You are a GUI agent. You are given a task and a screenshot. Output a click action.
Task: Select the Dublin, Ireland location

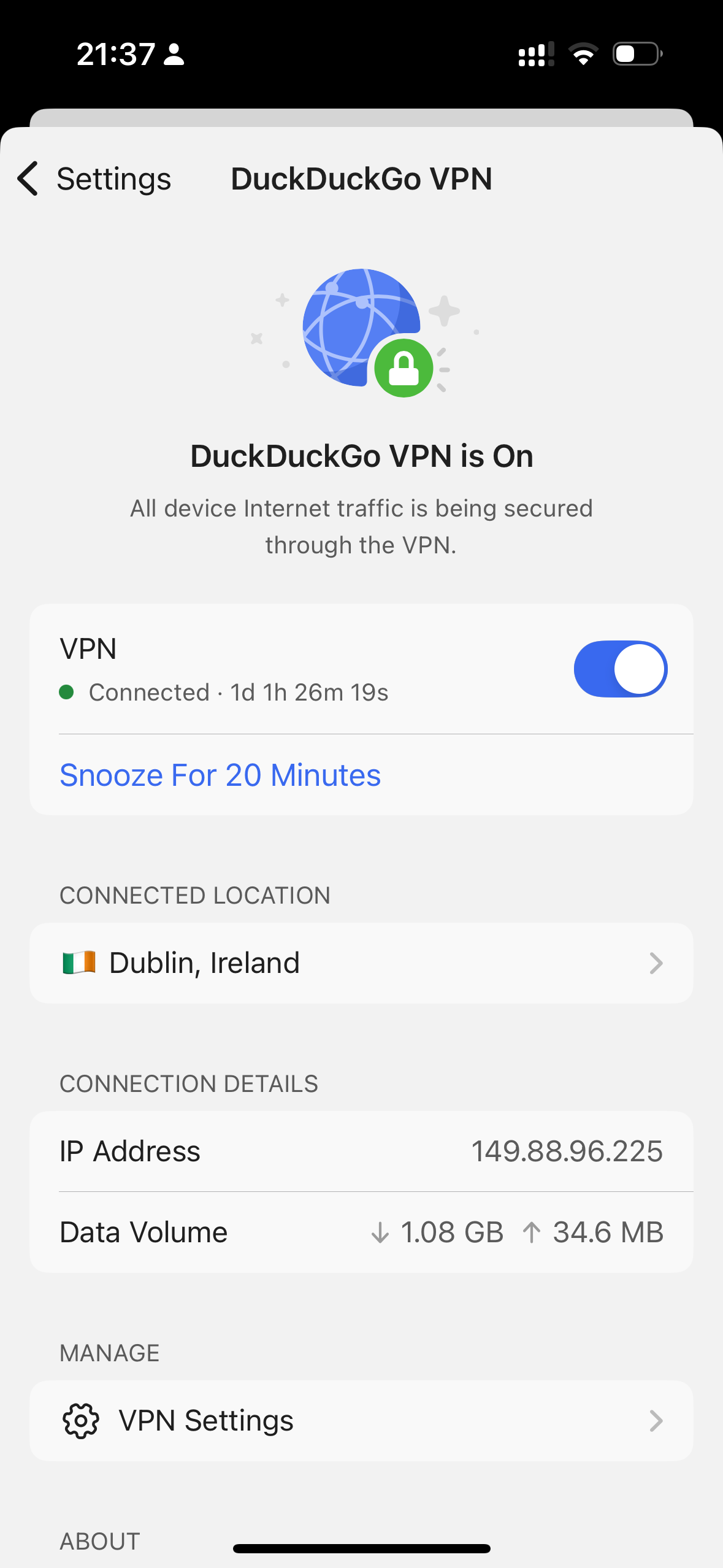pos(205,963)
